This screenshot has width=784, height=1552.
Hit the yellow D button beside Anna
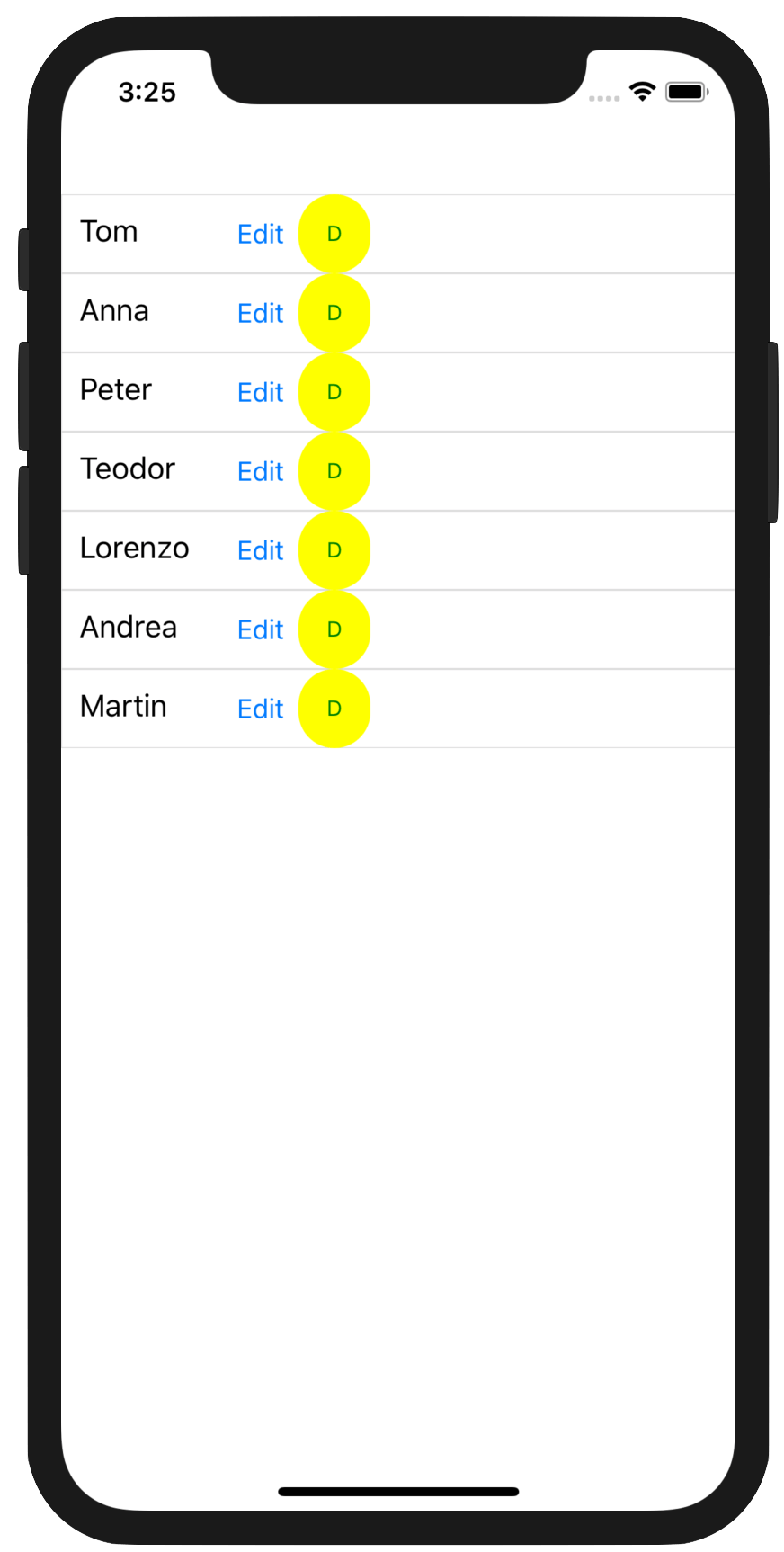coord(334,313)
